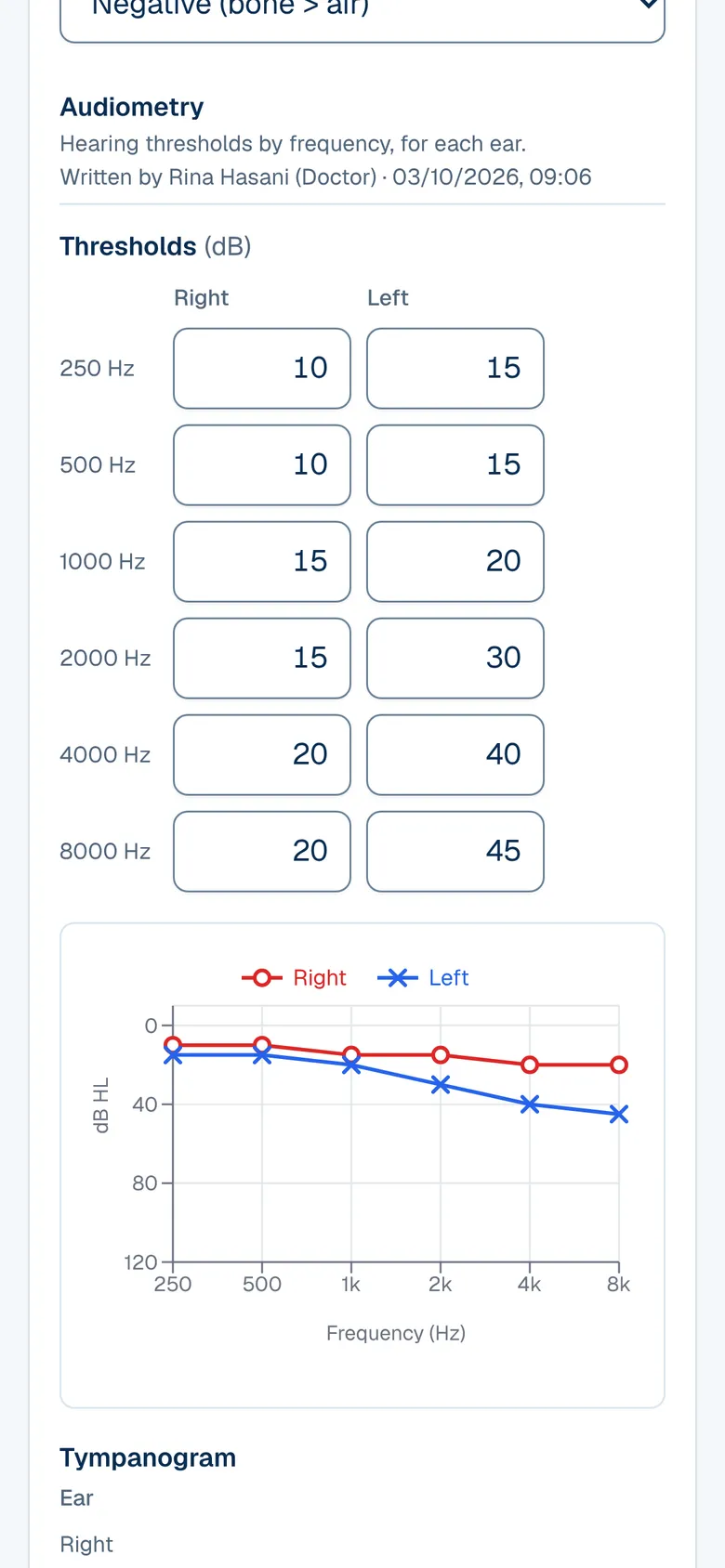Edit the right ear 1000 Hz threshold
725x1568 pixels.
pos(262,562)
